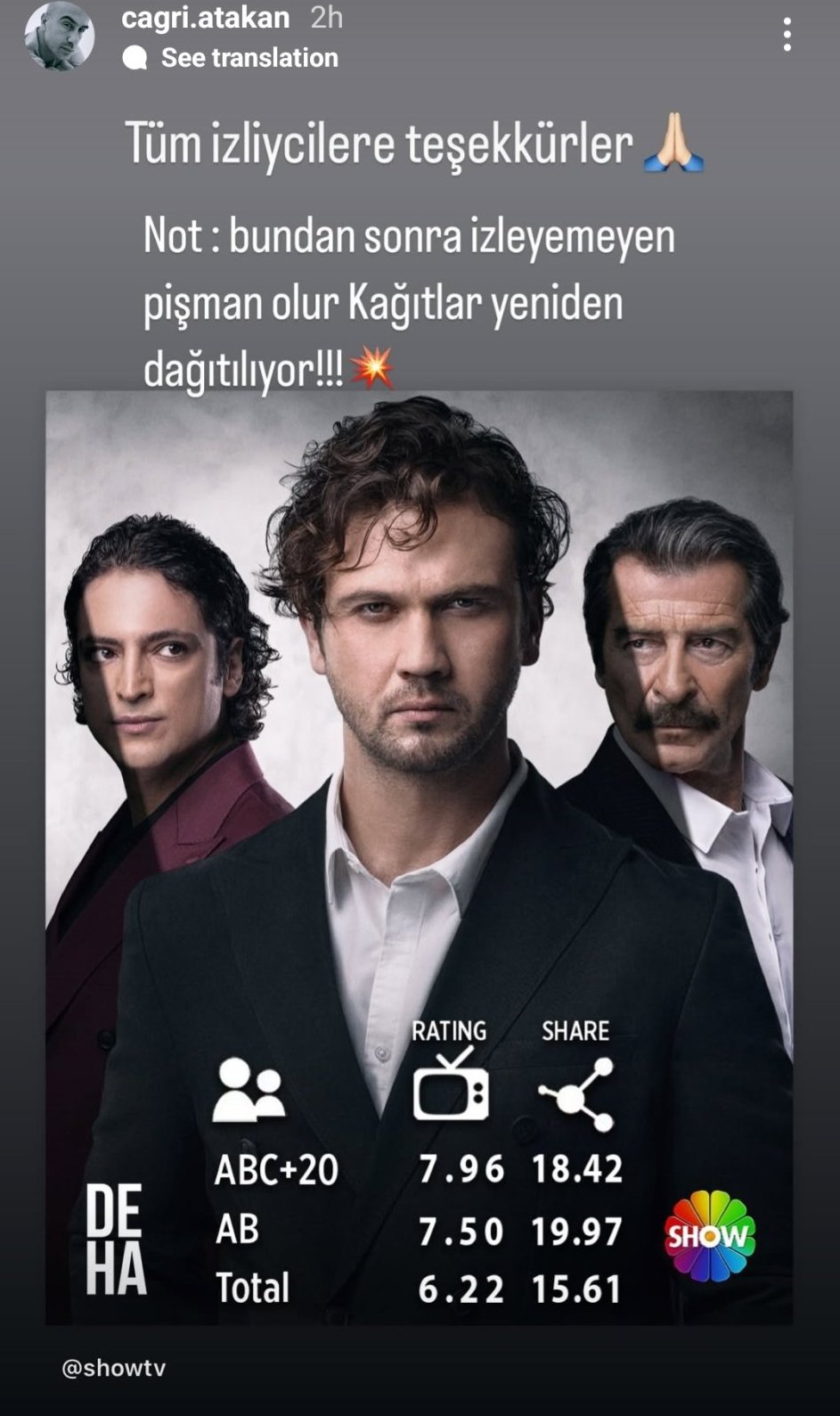Open cagri.atakan's profile picture
This screenshot has height=1416, width=840.
click(x=59, y=37)
